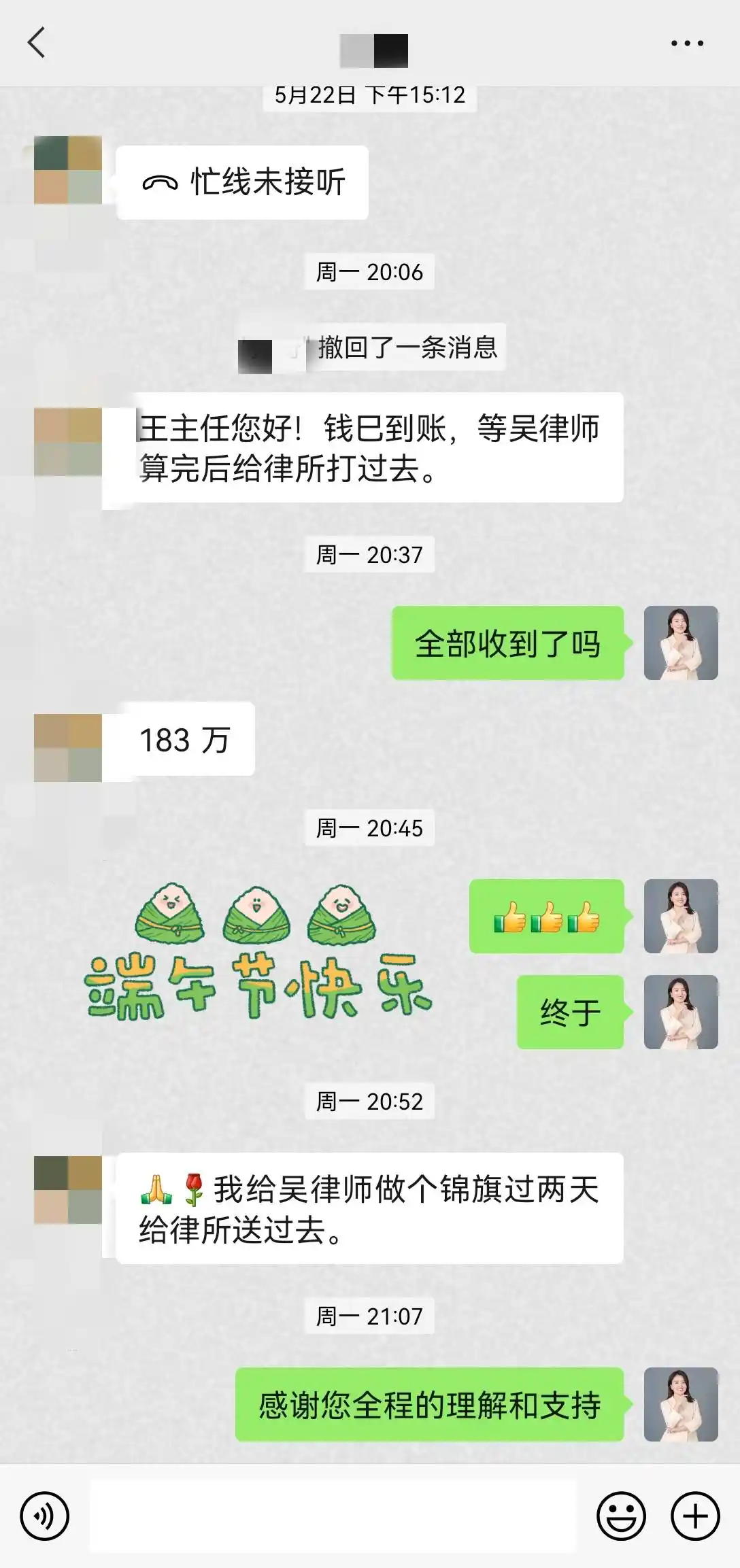Open the three-dot chat info menu
The width and height of the screenshot is (740, 1568).
pyautogui.click(x=687, y=43)
